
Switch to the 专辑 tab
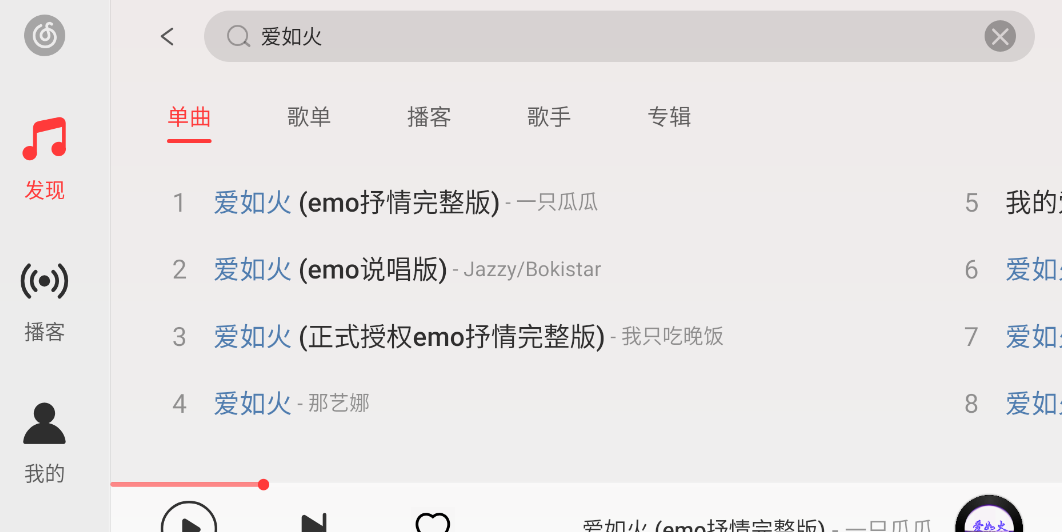tap(669, 117)
